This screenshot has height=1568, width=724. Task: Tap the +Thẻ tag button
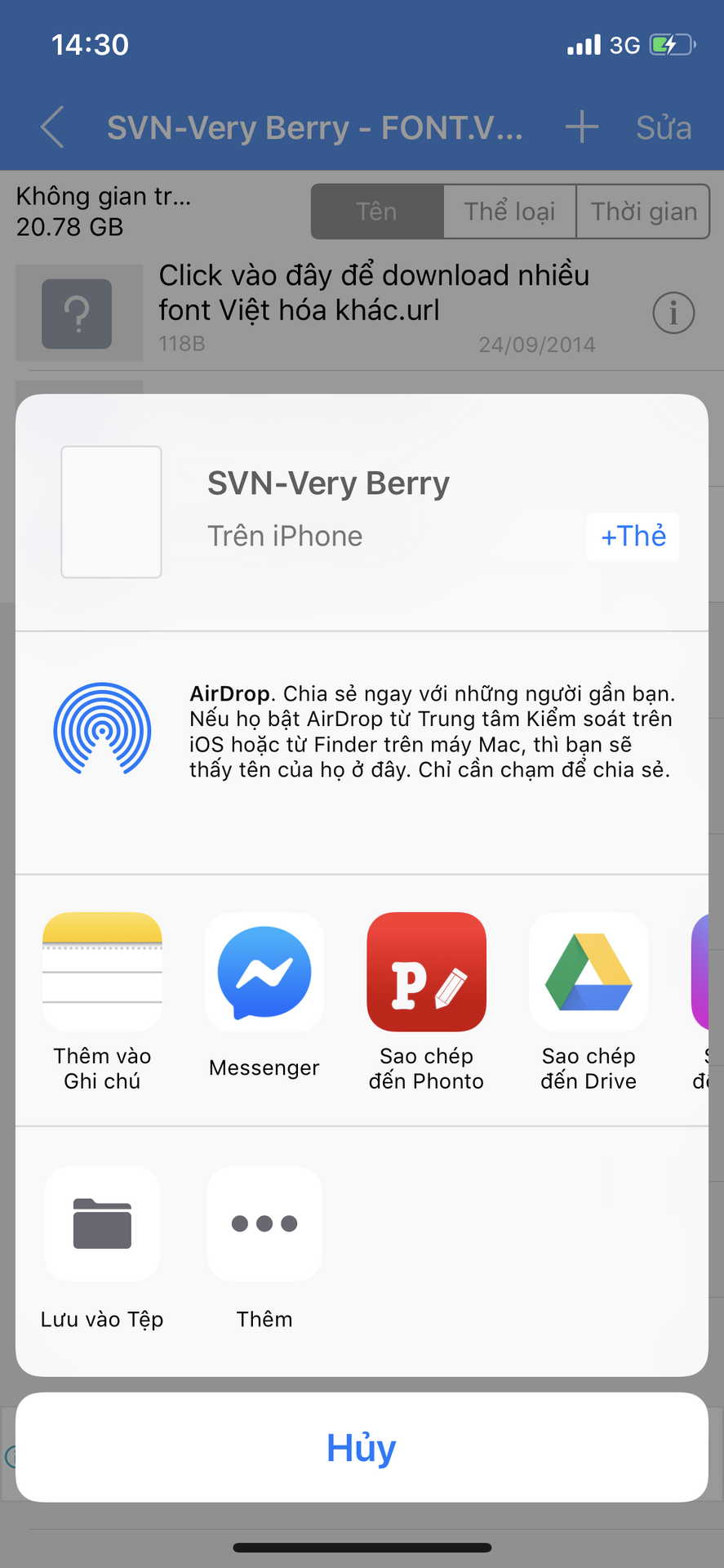pos(633,537)
